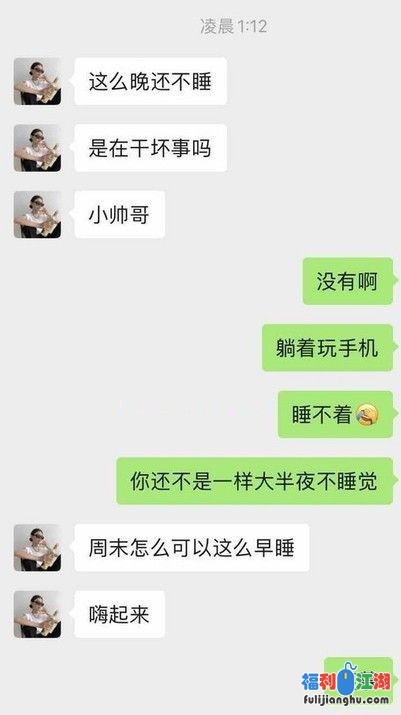Image resolution: width=401 pixels, height=715 pixels.
Task: Tap the profile avatar next to "小帅哥"
Action: point(37,215)
